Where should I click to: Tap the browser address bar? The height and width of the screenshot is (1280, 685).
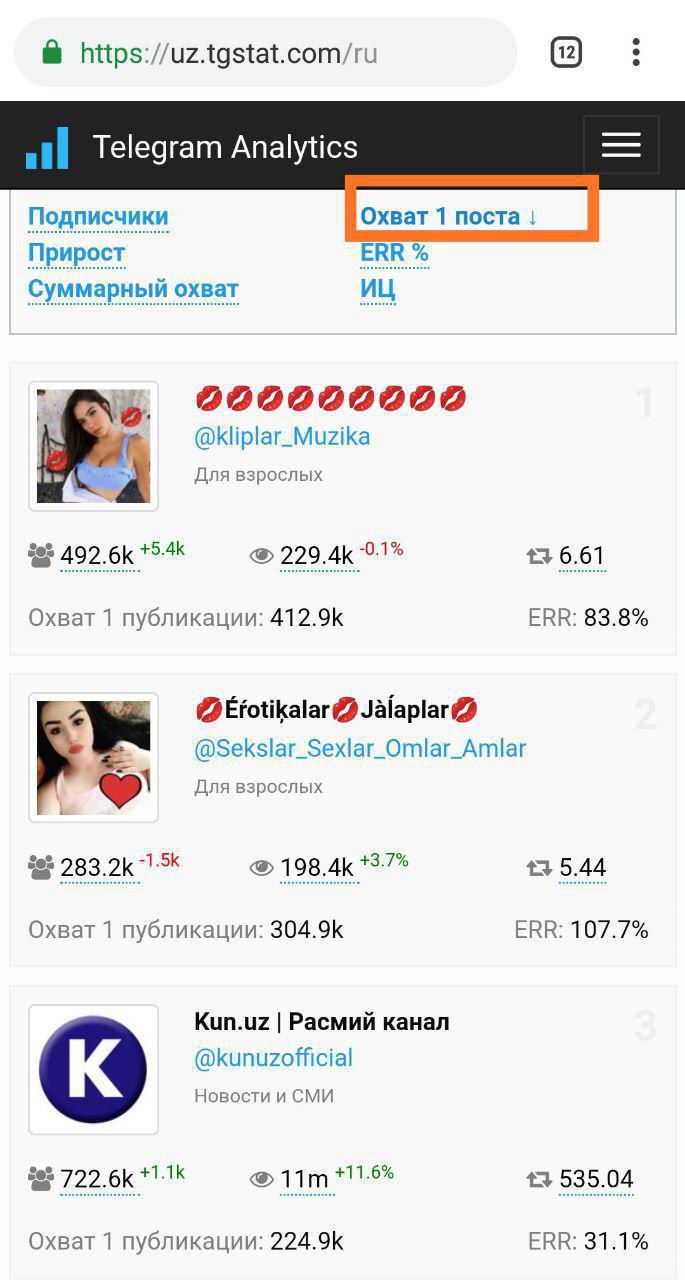pyautogui.click(x=265, y=52)
